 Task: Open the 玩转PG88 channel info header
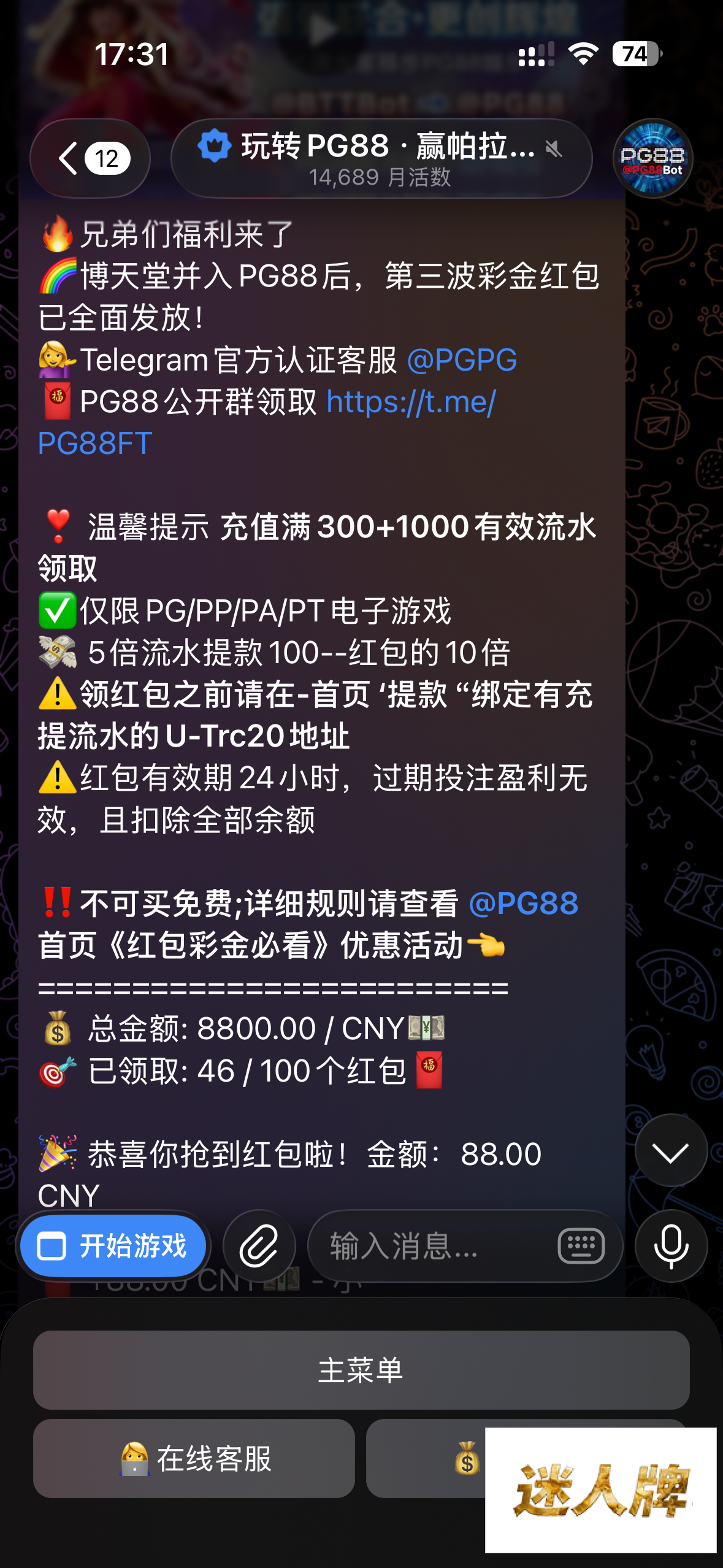[380, 159]
